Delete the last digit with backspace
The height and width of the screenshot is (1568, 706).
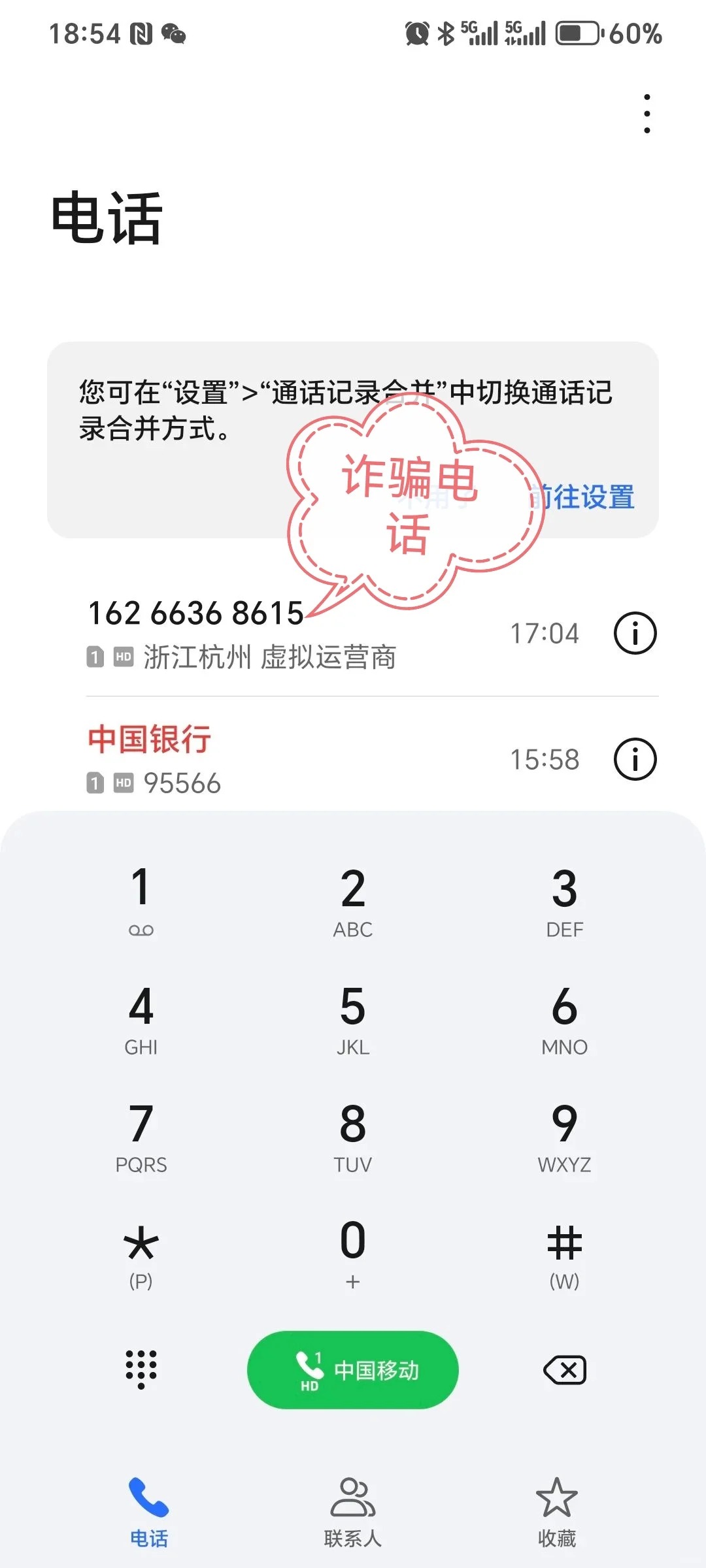coord(565,1369)
